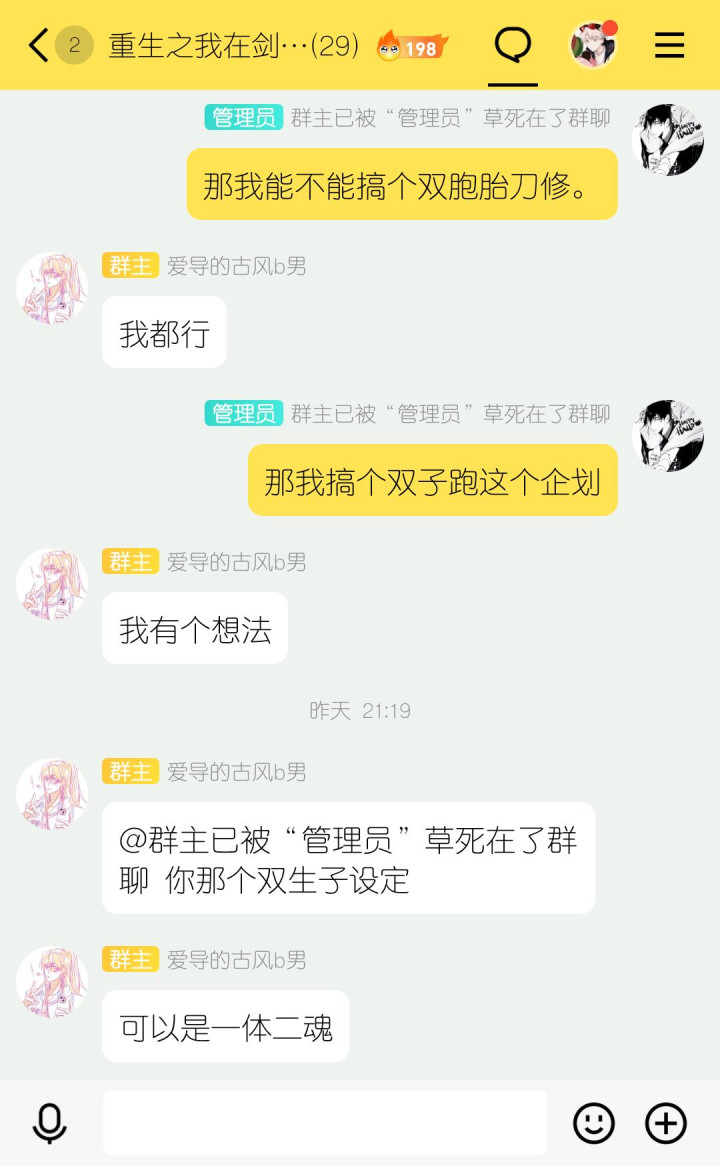
Task: Open the emoji picker
Action: [594, 1123]
